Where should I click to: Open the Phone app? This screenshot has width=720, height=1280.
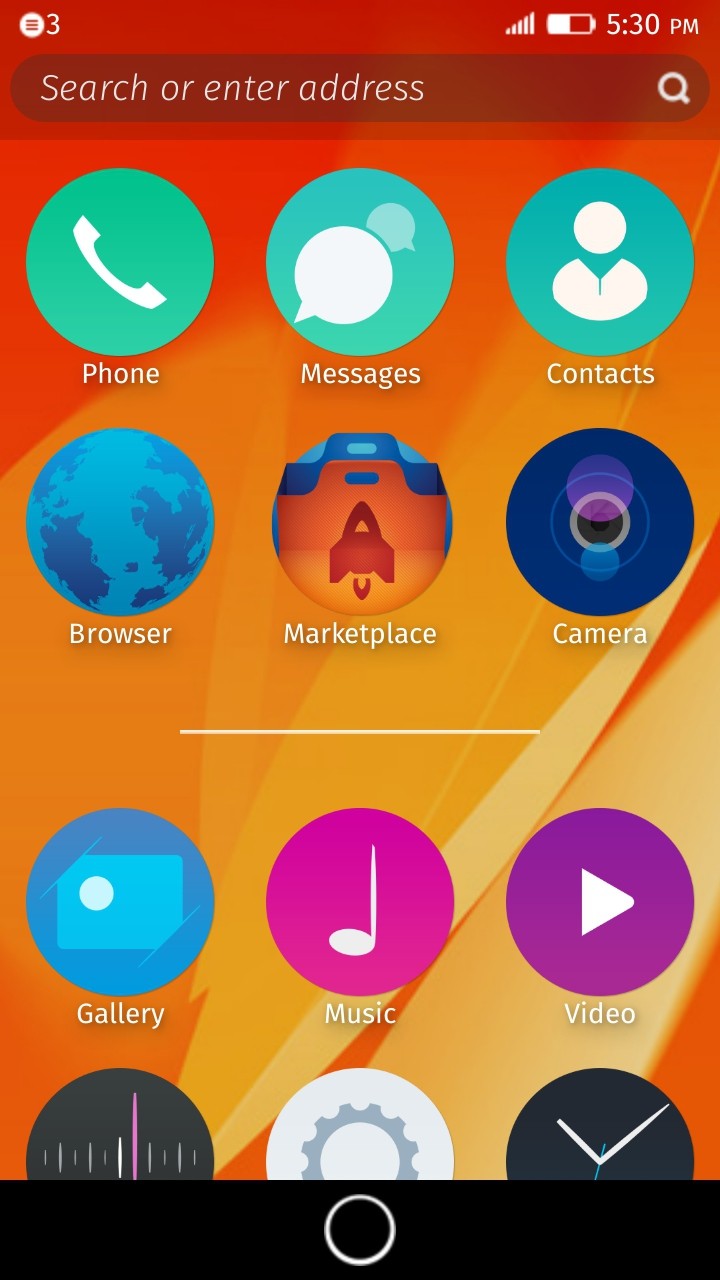click(x=120, y=262)
